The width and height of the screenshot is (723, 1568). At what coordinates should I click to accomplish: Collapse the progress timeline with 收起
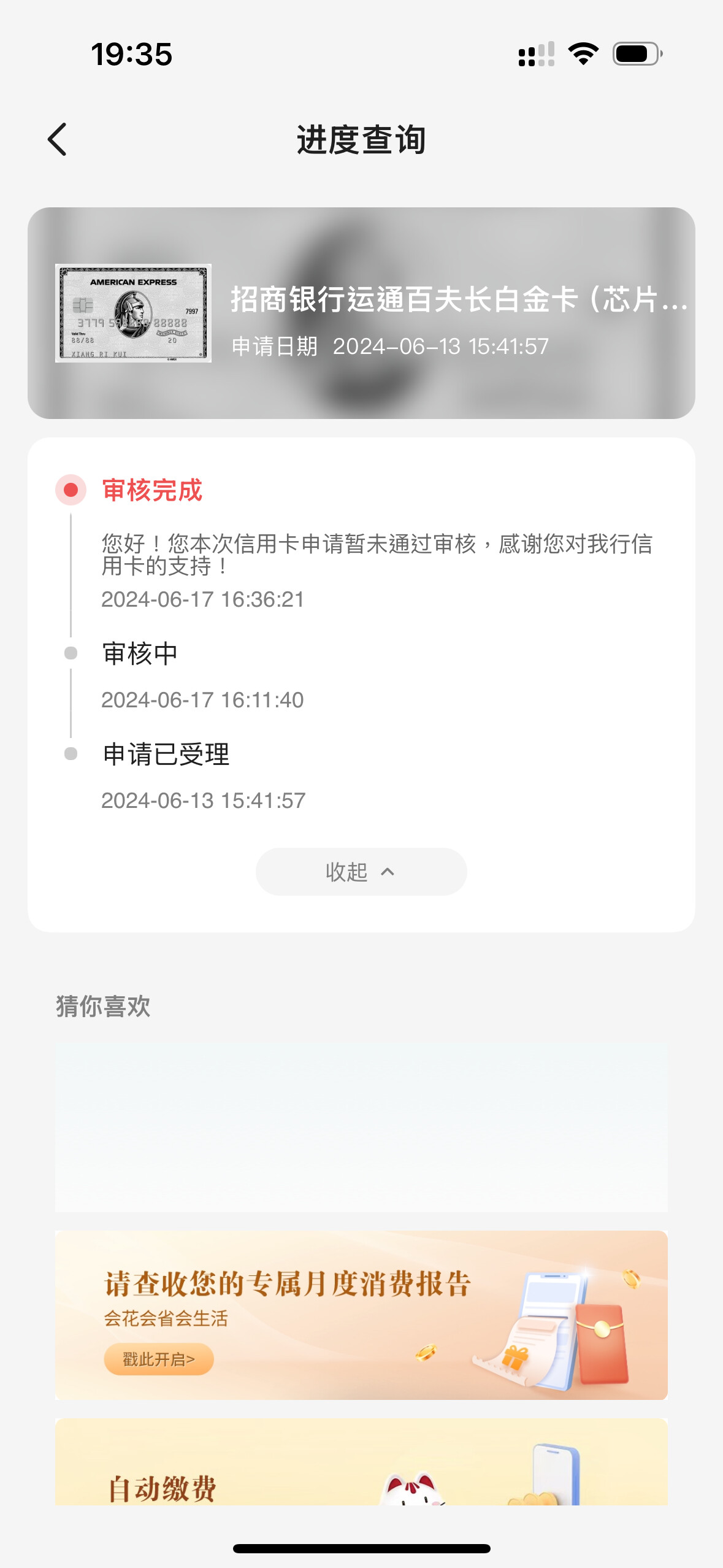pyautogui.click(x=361, y=872)
